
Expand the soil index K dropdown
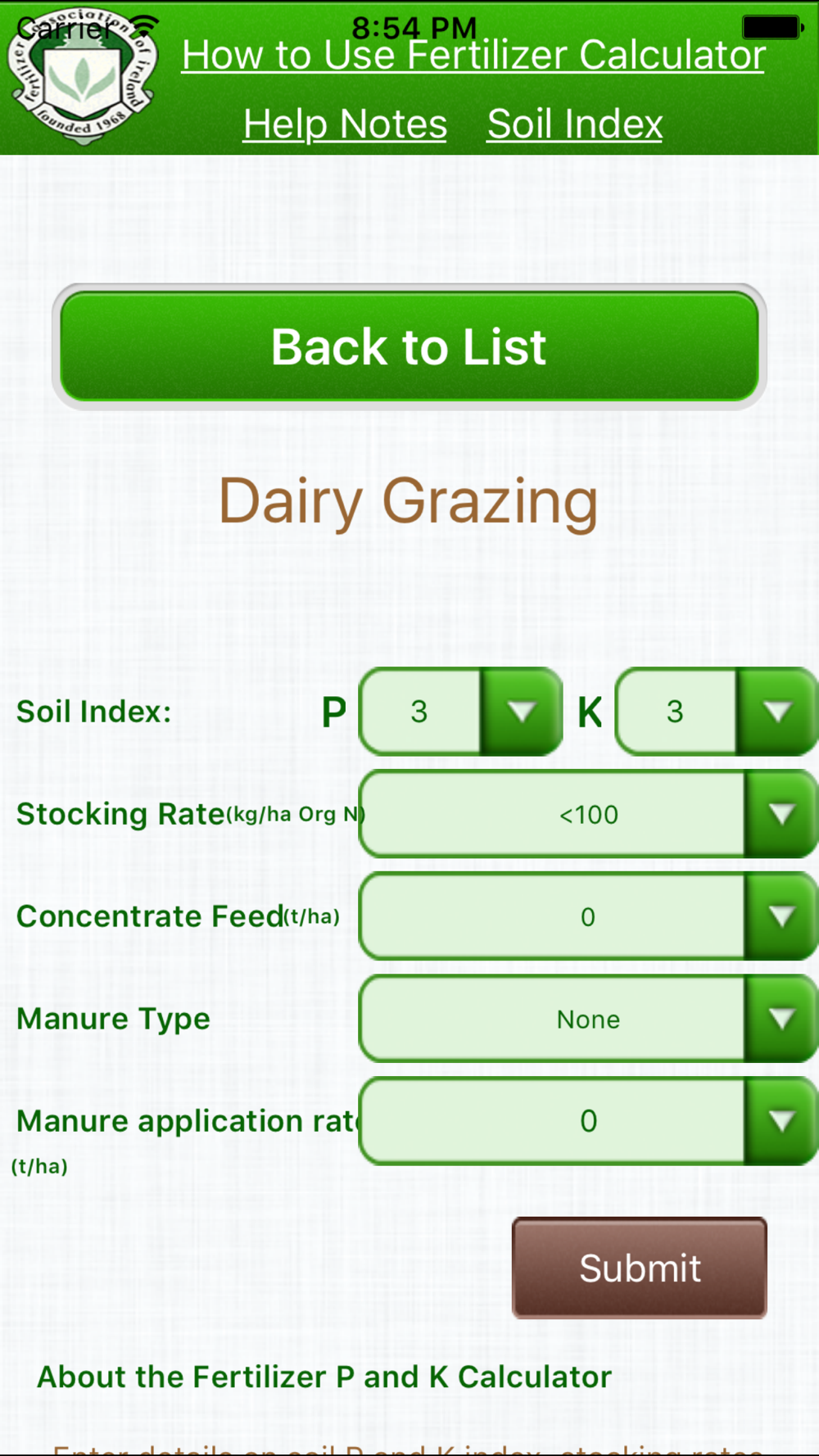pyautogui.click(x=717, y=712)
